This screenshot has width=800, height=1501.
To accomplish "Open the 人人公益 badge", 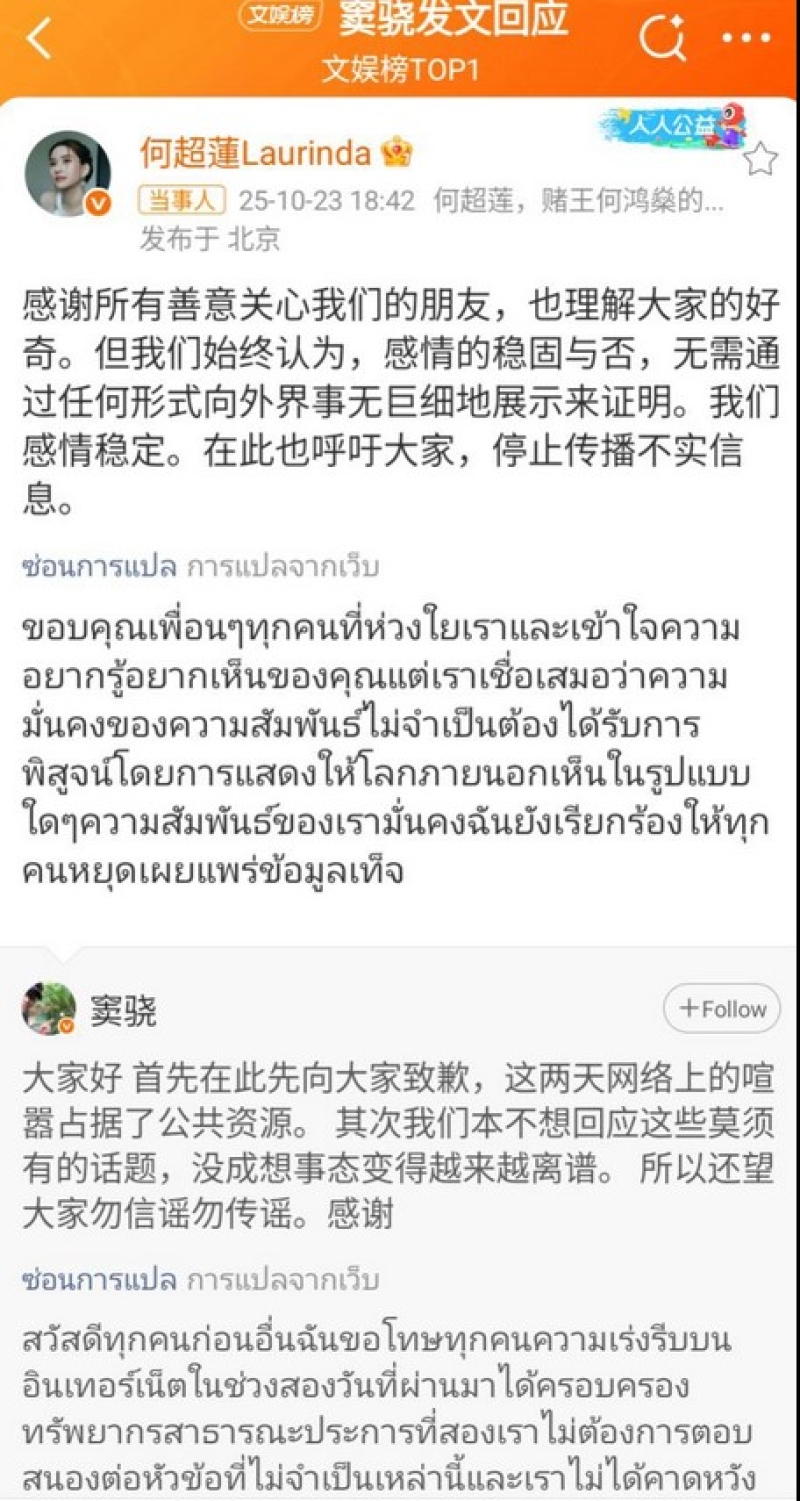I will [x=672, y=127].
